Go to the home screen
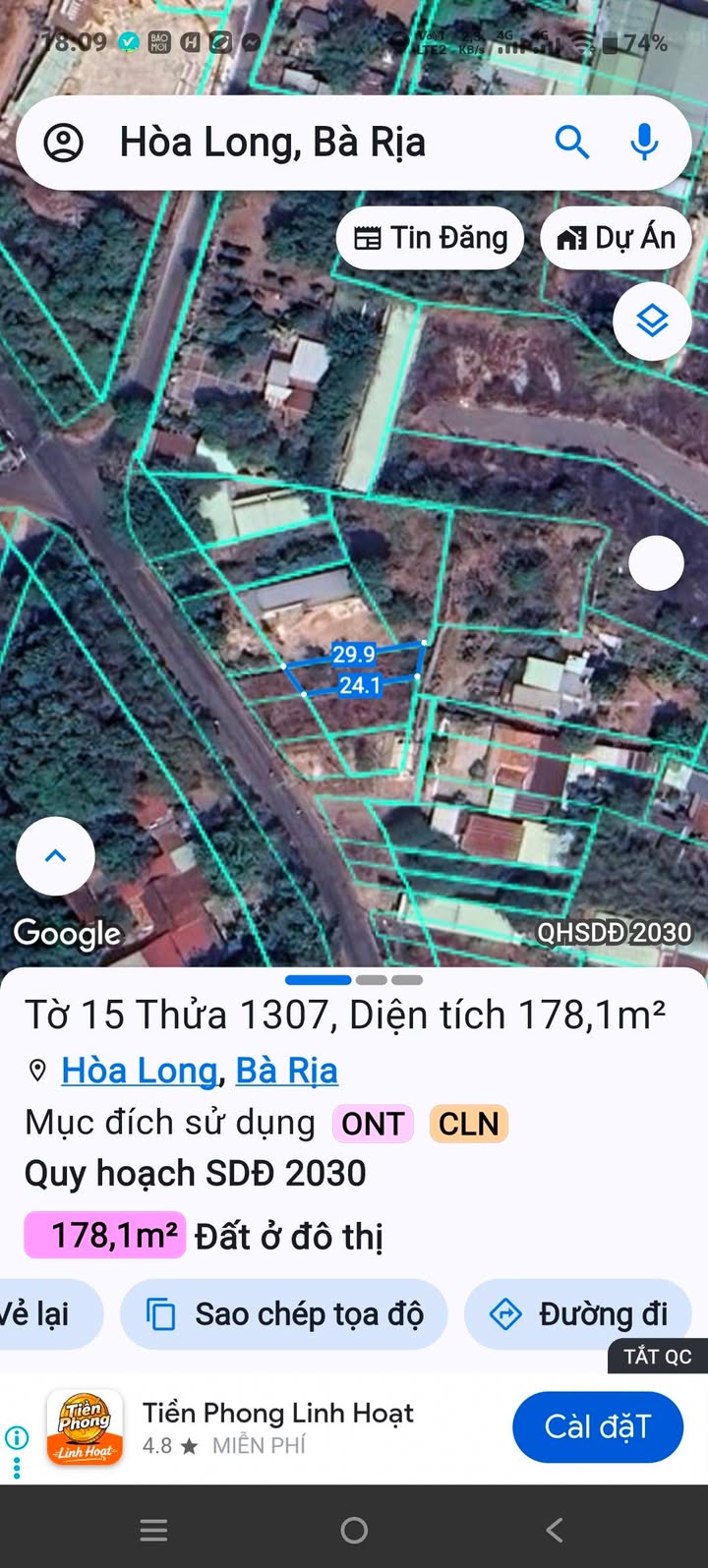Image resolution: width=708 pixels, height=1568 pixels. coord(354,1530)
